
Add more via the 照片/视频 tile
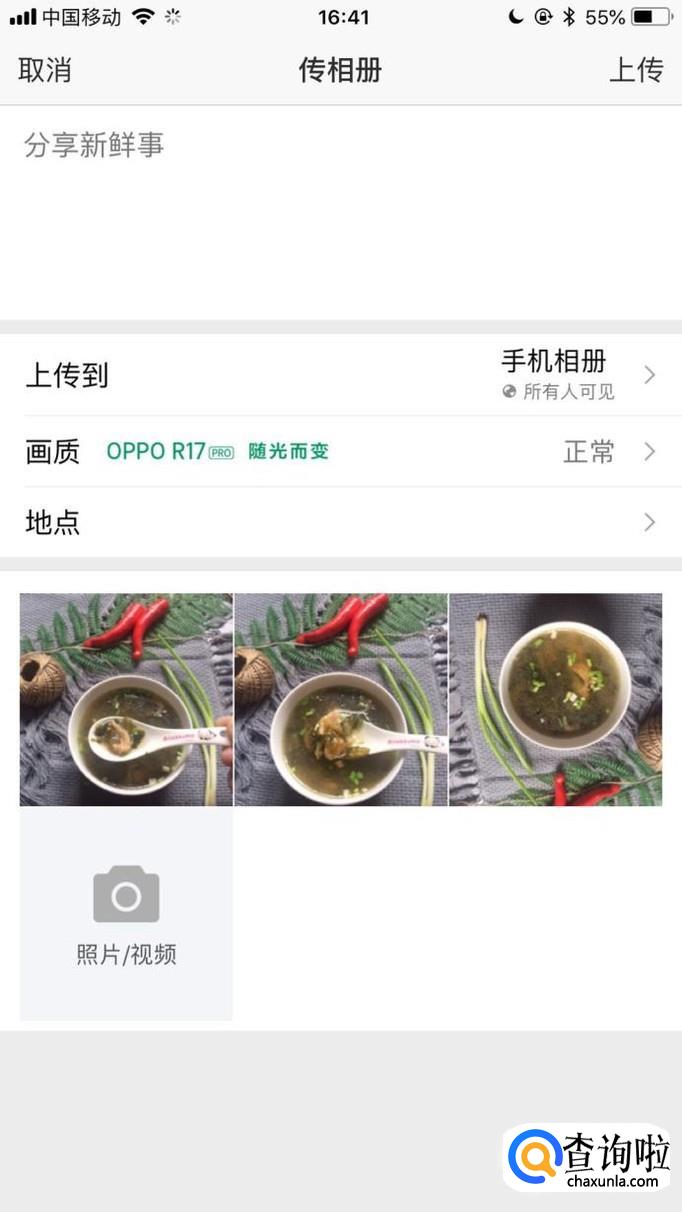(x=126, y=914)
